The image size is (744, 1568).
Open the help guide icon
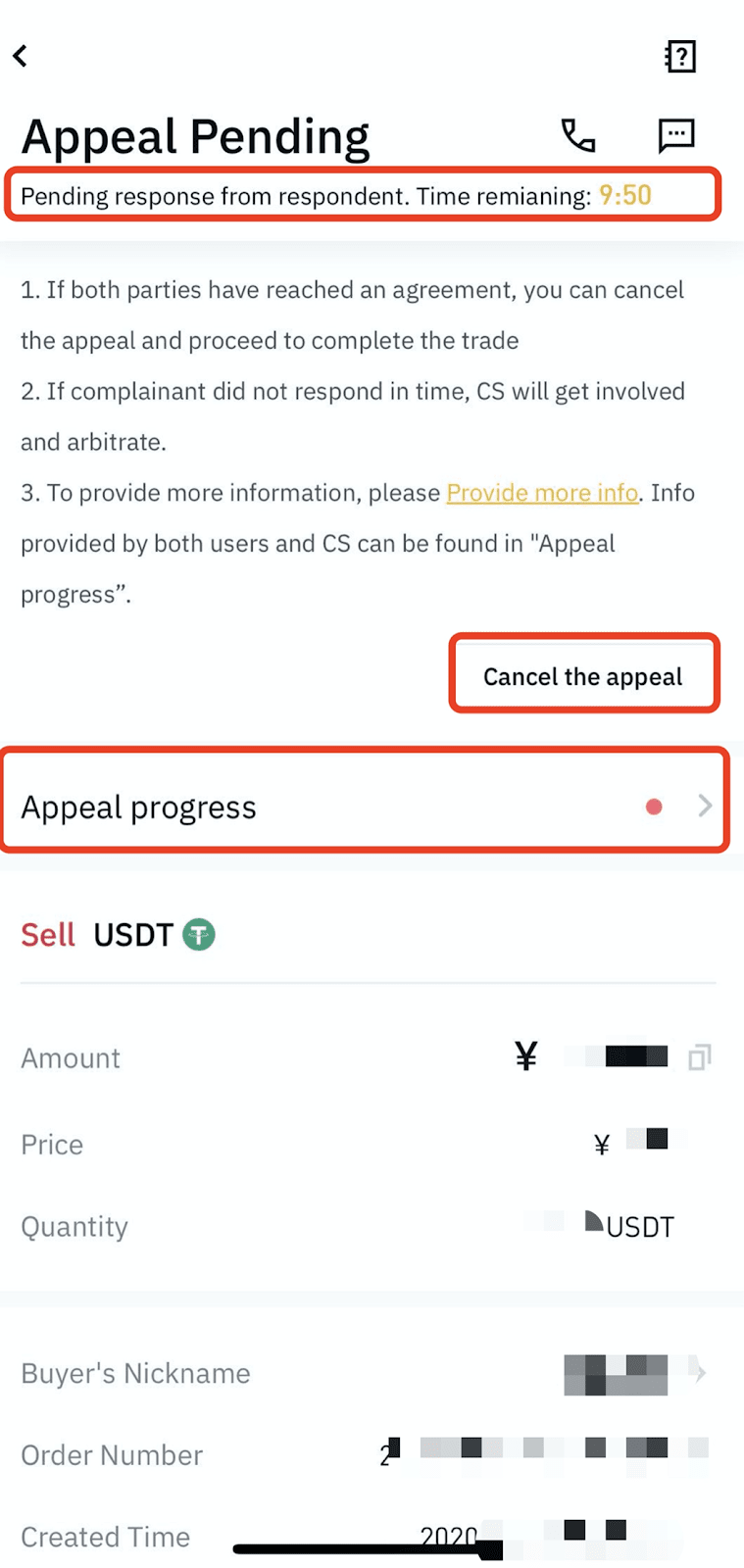coord(679,56)
